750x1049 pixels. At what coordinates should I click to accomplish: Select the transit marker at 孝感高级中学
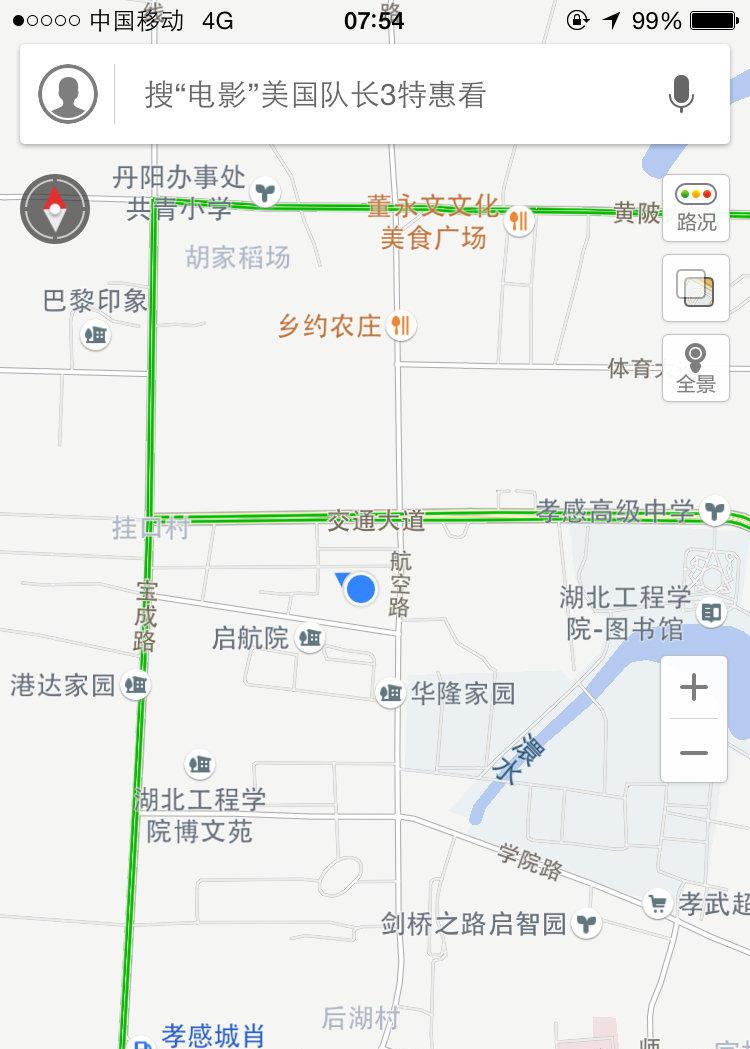716,509
